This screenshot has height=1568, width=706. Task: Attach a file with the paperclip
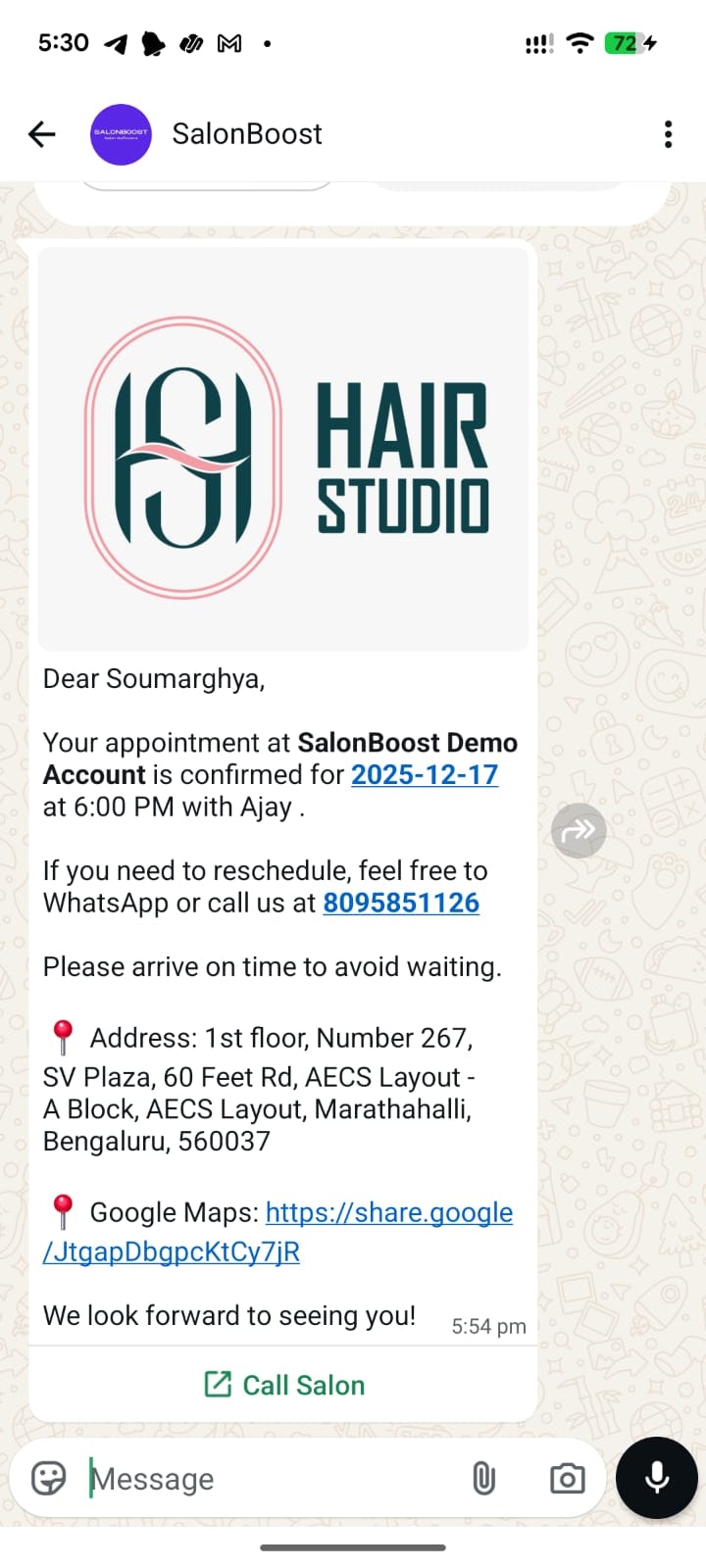tap(483, 1478)
